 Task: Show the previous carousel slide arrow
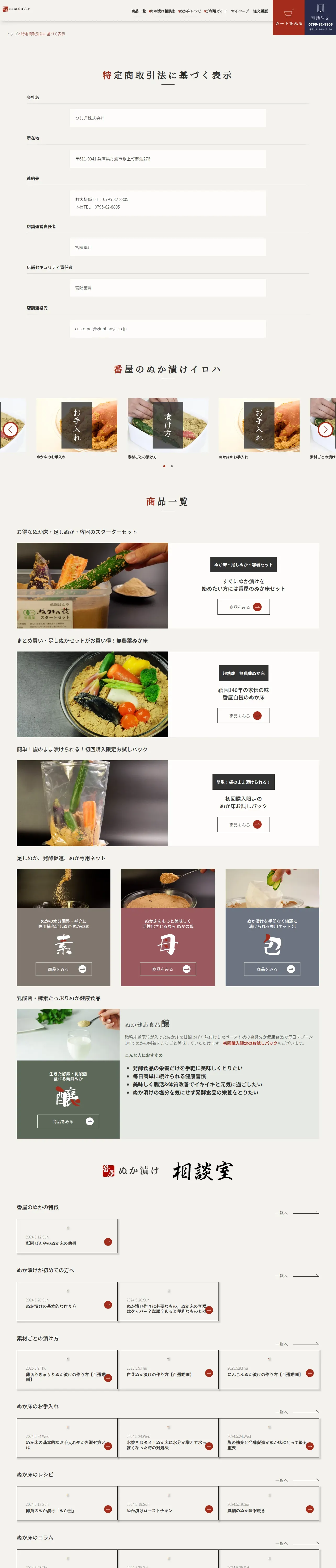10,429
